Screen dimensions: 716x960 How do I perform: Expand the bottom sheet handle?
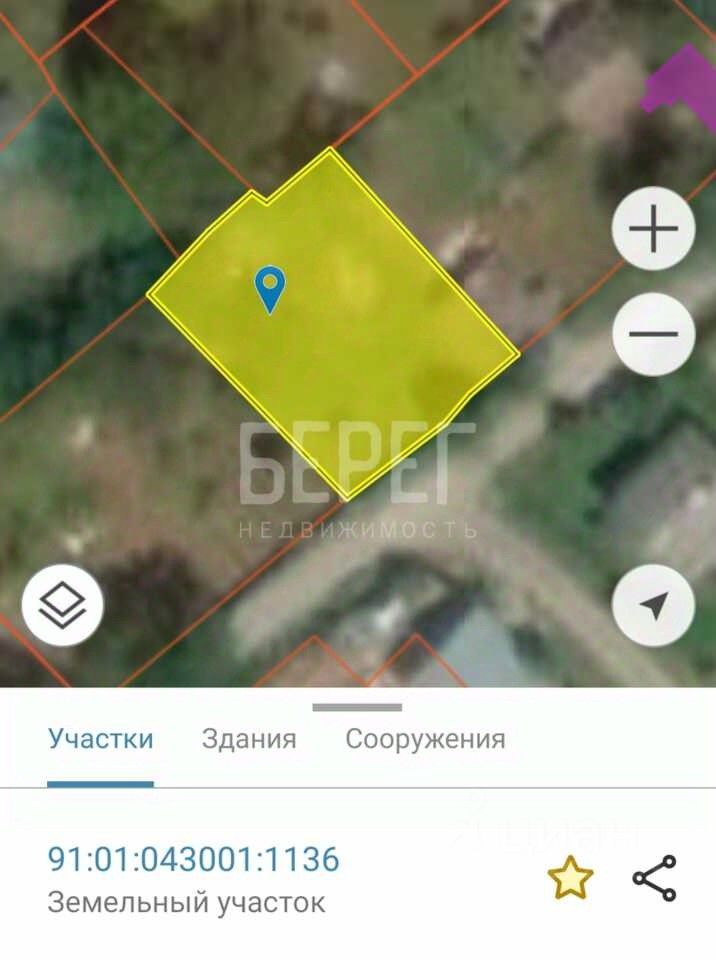(357, 707)
